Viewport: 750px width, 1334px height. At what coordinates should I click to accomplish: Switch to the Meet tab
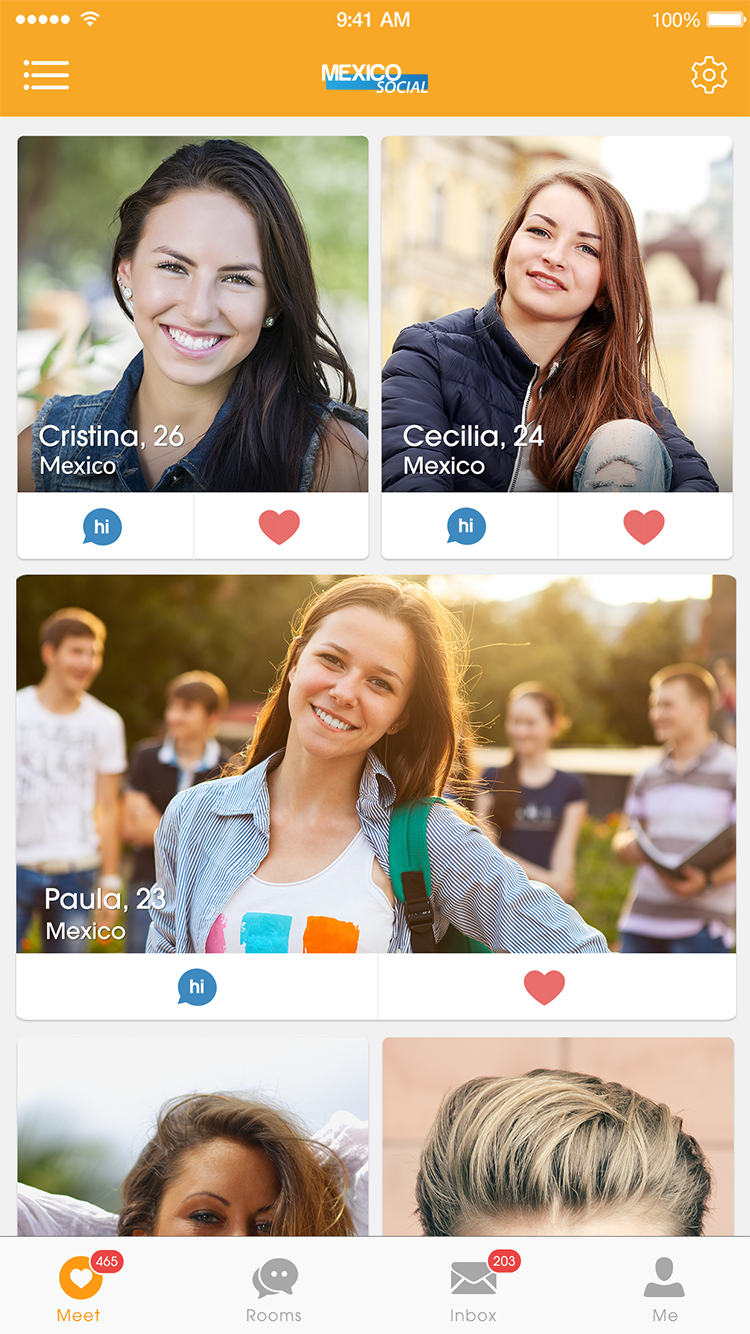(77, 1290)
